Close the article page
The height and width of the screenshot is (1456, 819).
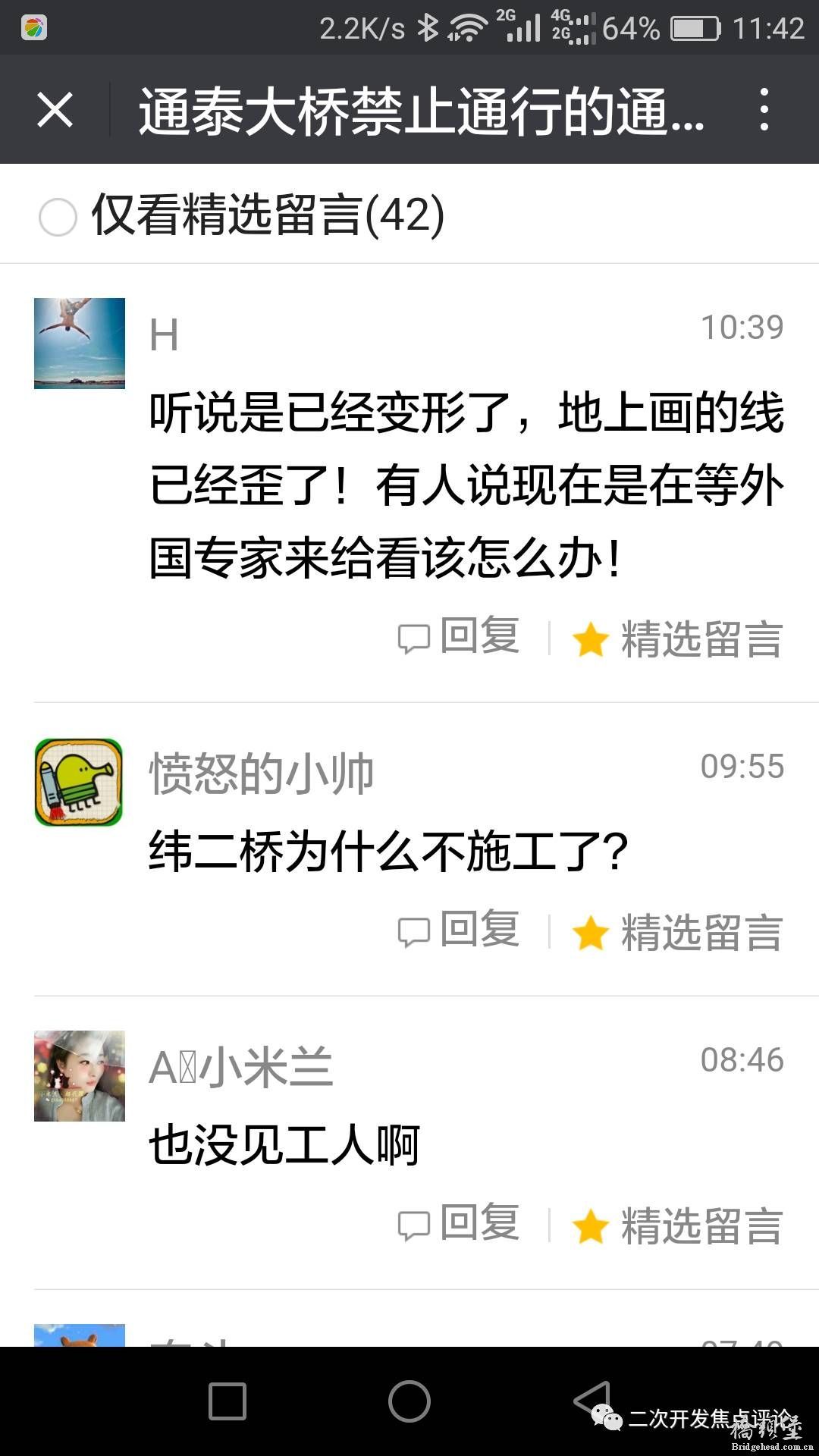[55, 110]
